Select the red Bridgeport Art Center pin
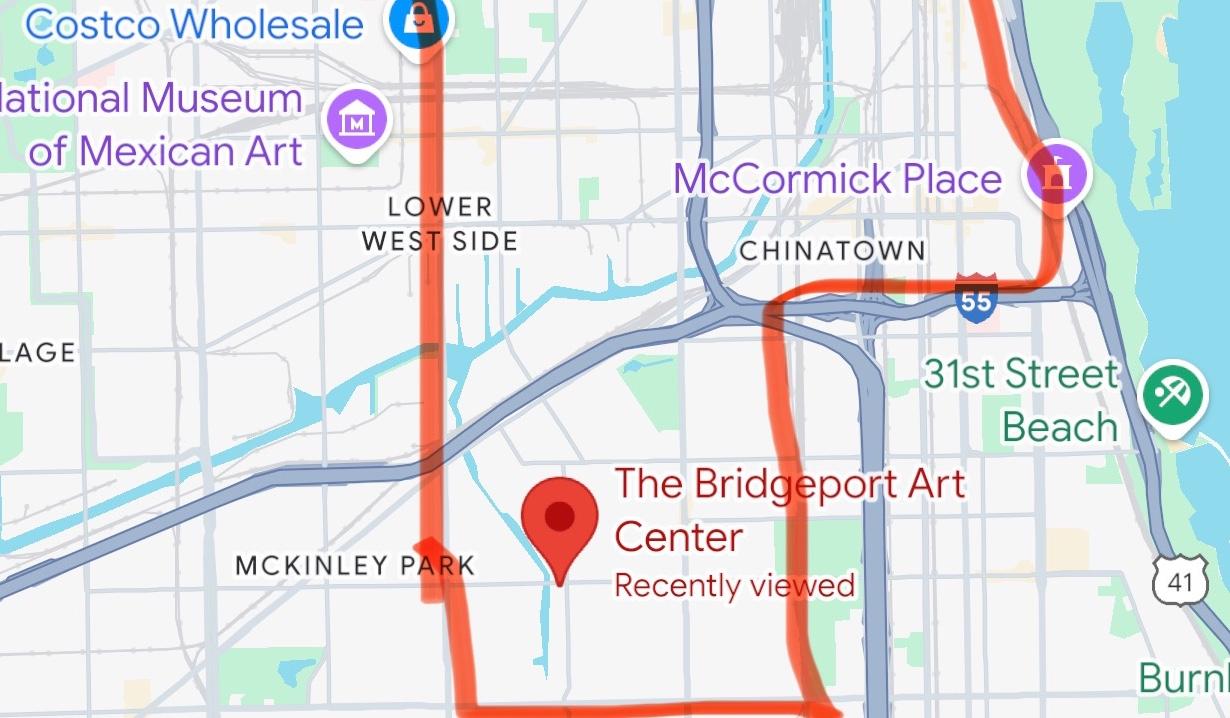The image size is (1230, 718). (x=560, y=520)
